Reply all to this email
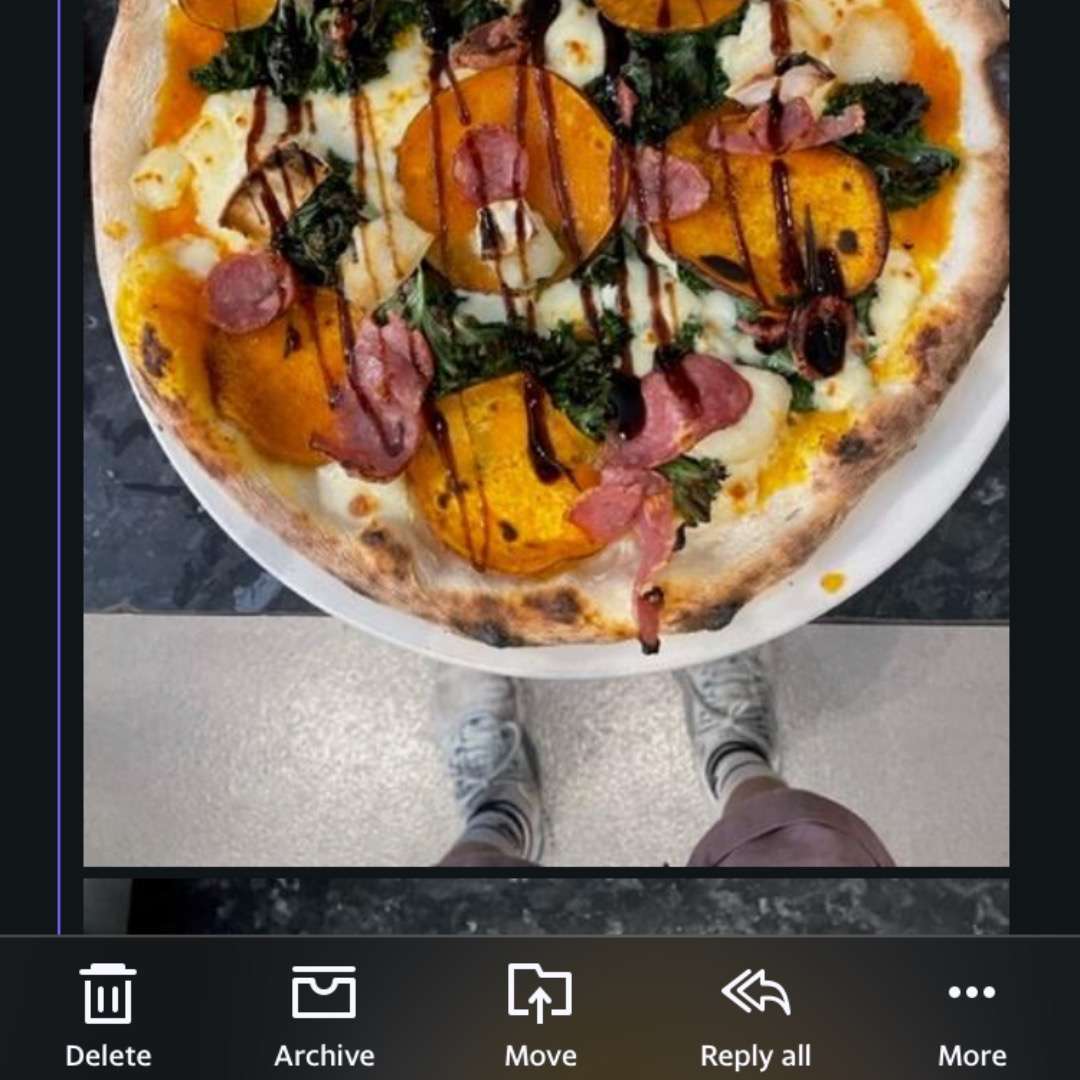1080x1080 pixels. click(755, 1013)
